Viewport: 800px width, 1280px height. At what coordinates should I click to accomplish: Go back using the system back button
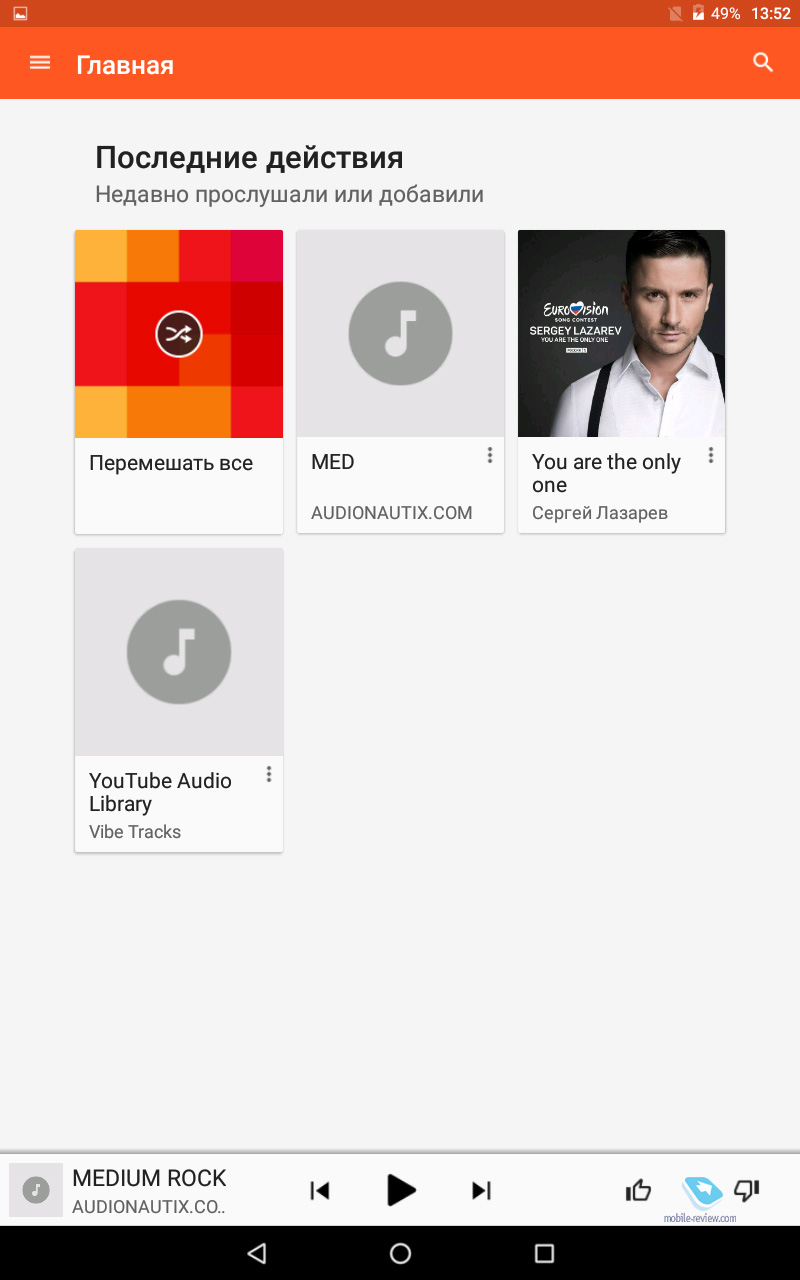(257, 1253)
